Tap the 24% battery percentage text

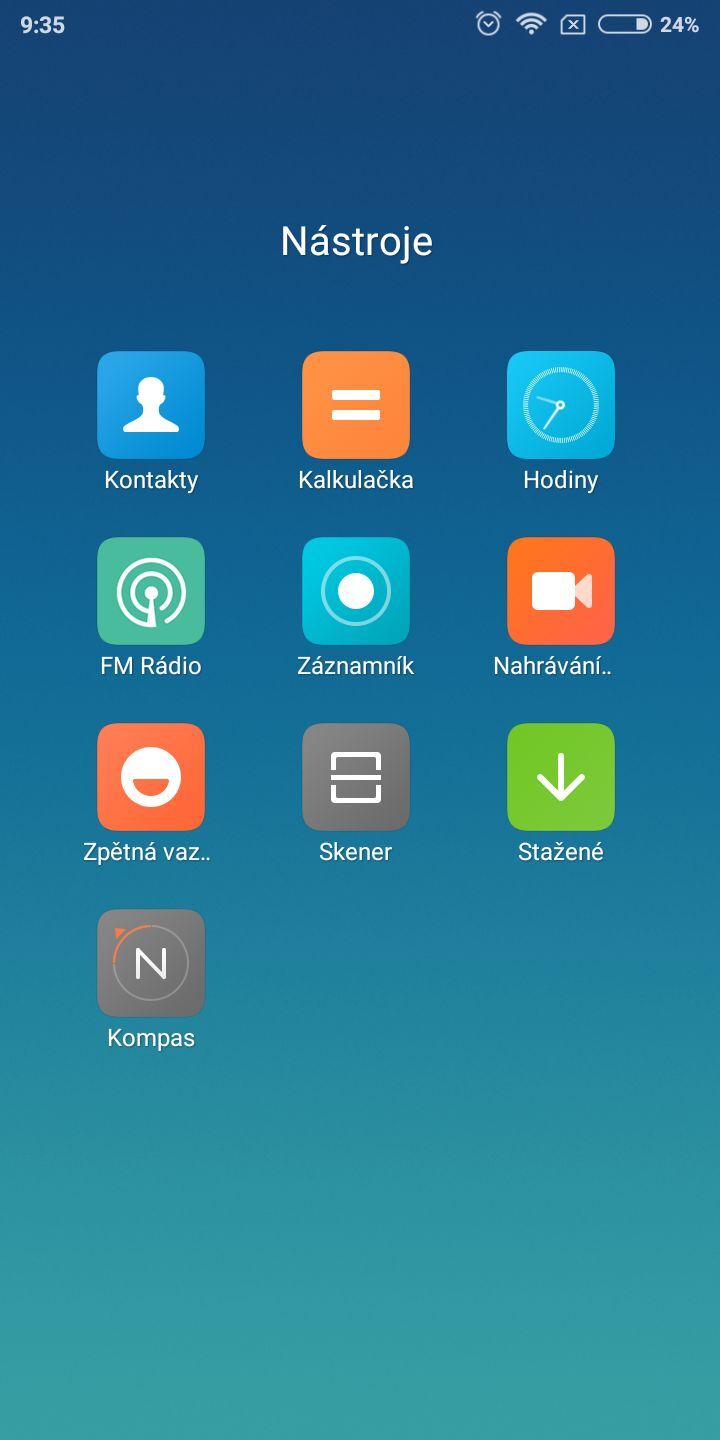(x=681, y=25)
